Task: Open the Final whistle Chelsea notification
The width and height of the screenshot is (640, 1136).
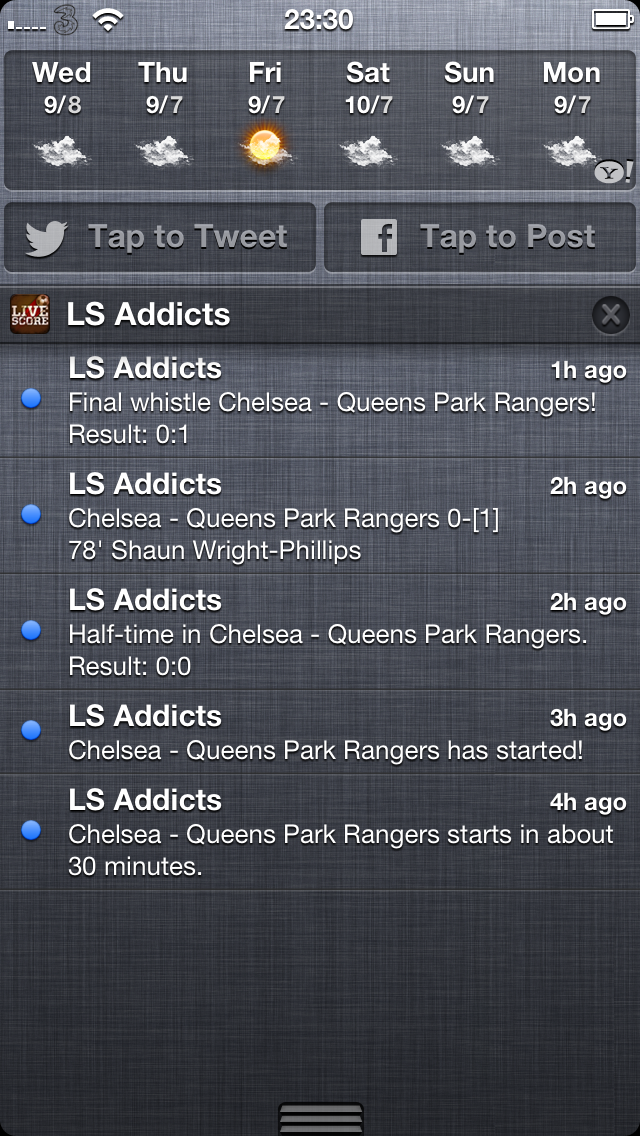Action: tap(320, 400)
